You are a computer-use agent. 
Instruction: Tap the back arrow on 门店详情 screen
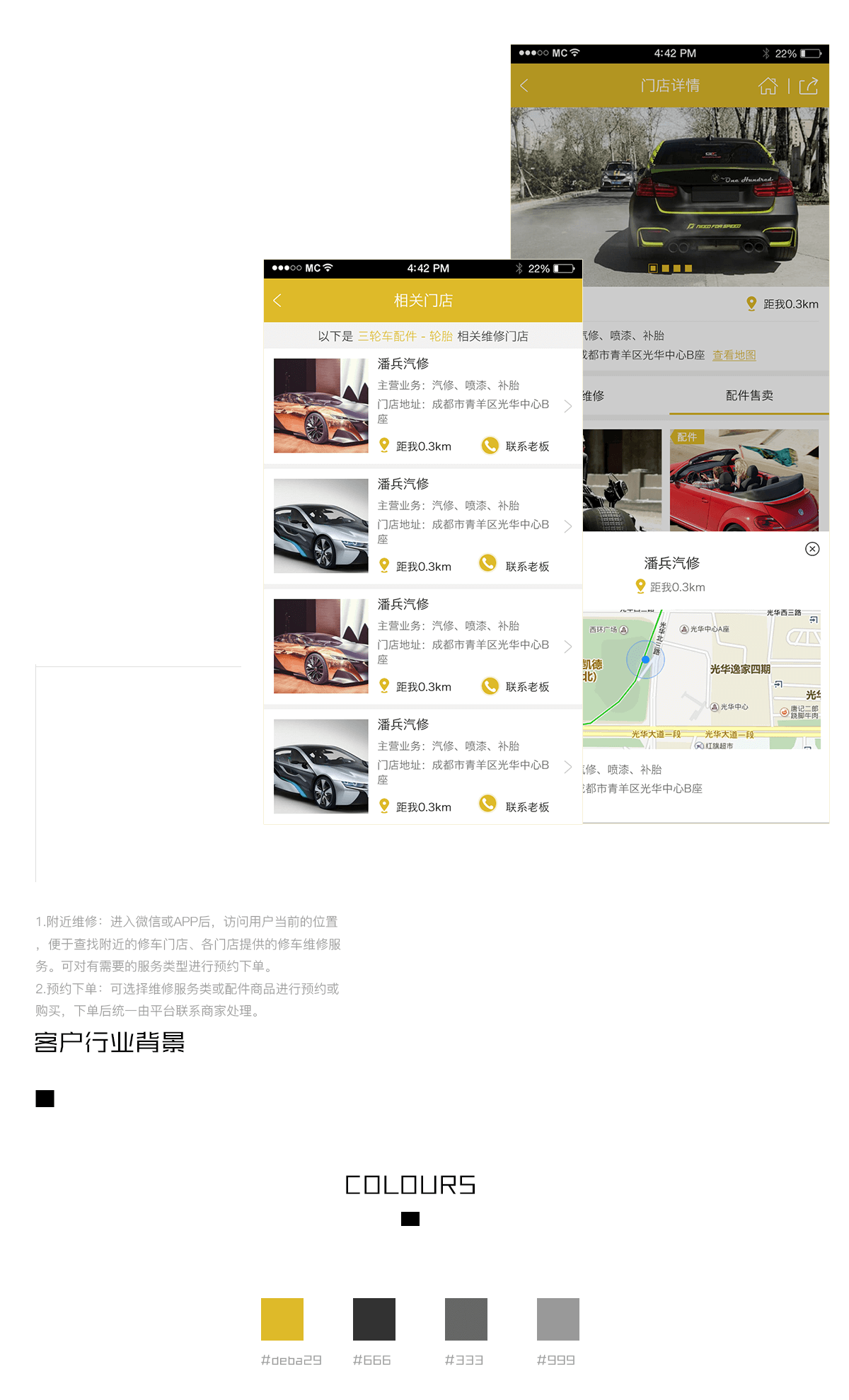point(524,86)
